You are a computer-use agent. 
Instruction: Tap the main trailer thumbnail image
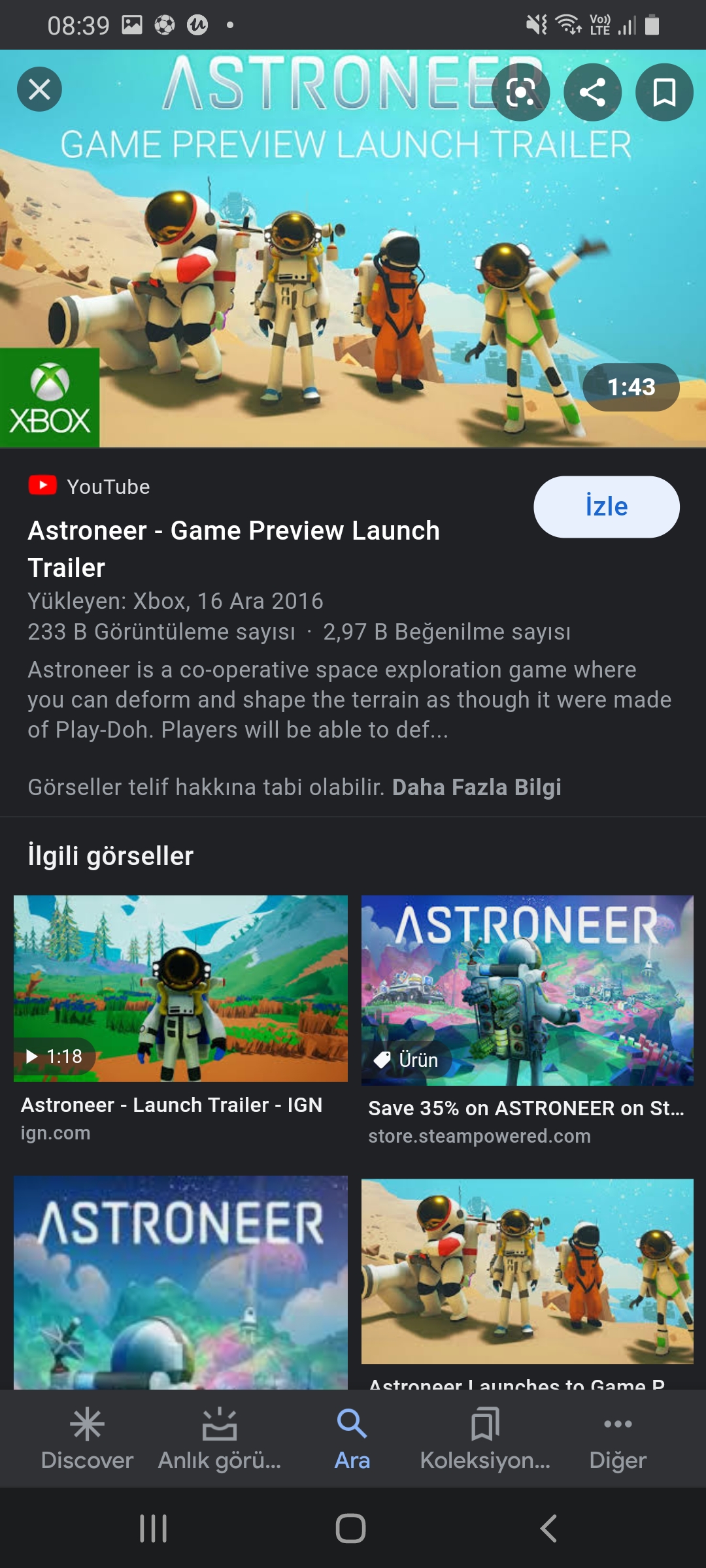coord(353,274)
